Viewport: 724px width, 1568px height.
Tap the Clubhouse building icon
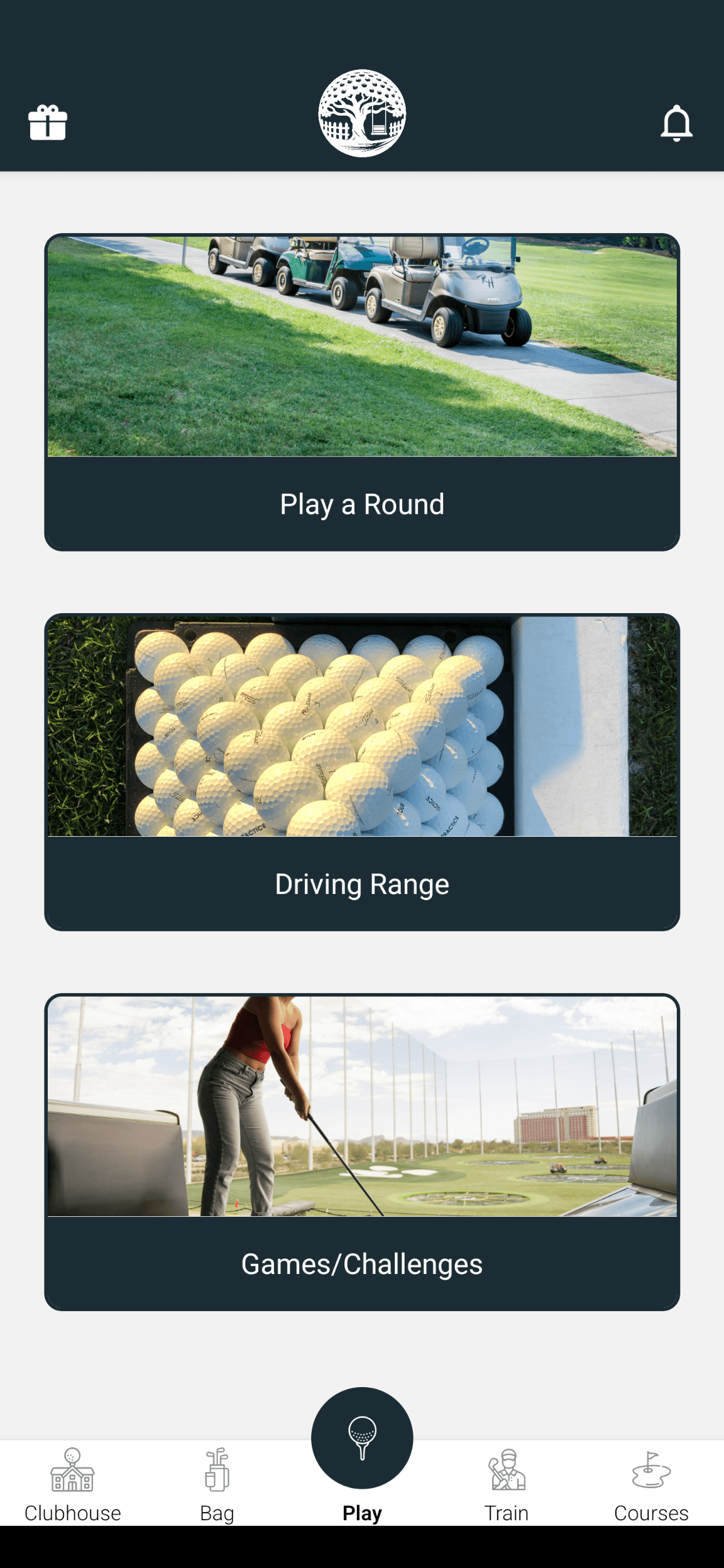coord(72,1471)
